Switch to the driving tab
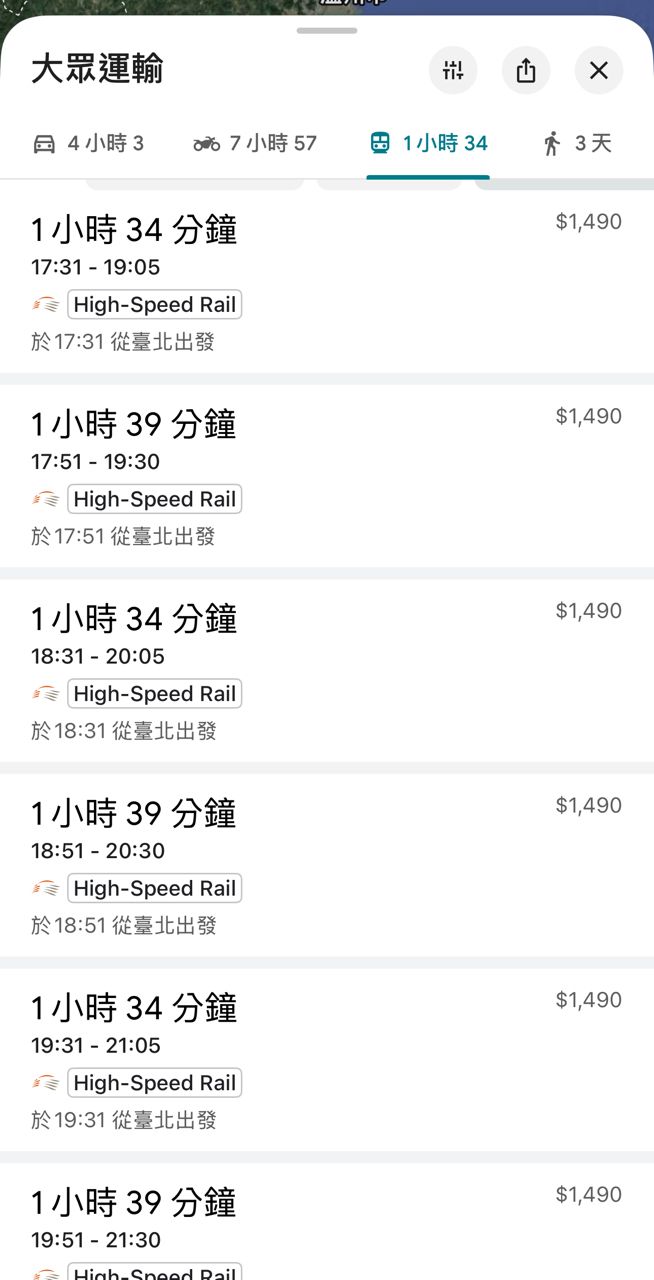 click(x=88, y=144)
